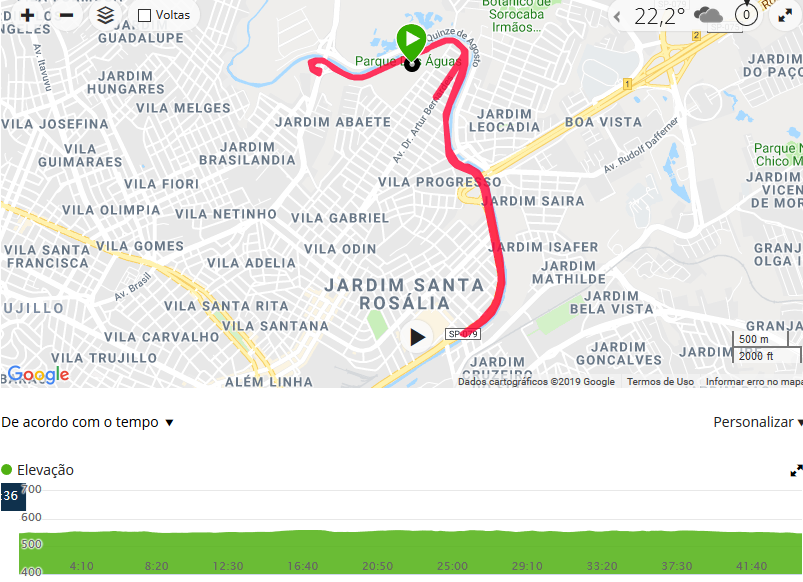Screen dimensions: 803x582
Task: Open the Termos de Uso link
Action: tap(660, 382)
